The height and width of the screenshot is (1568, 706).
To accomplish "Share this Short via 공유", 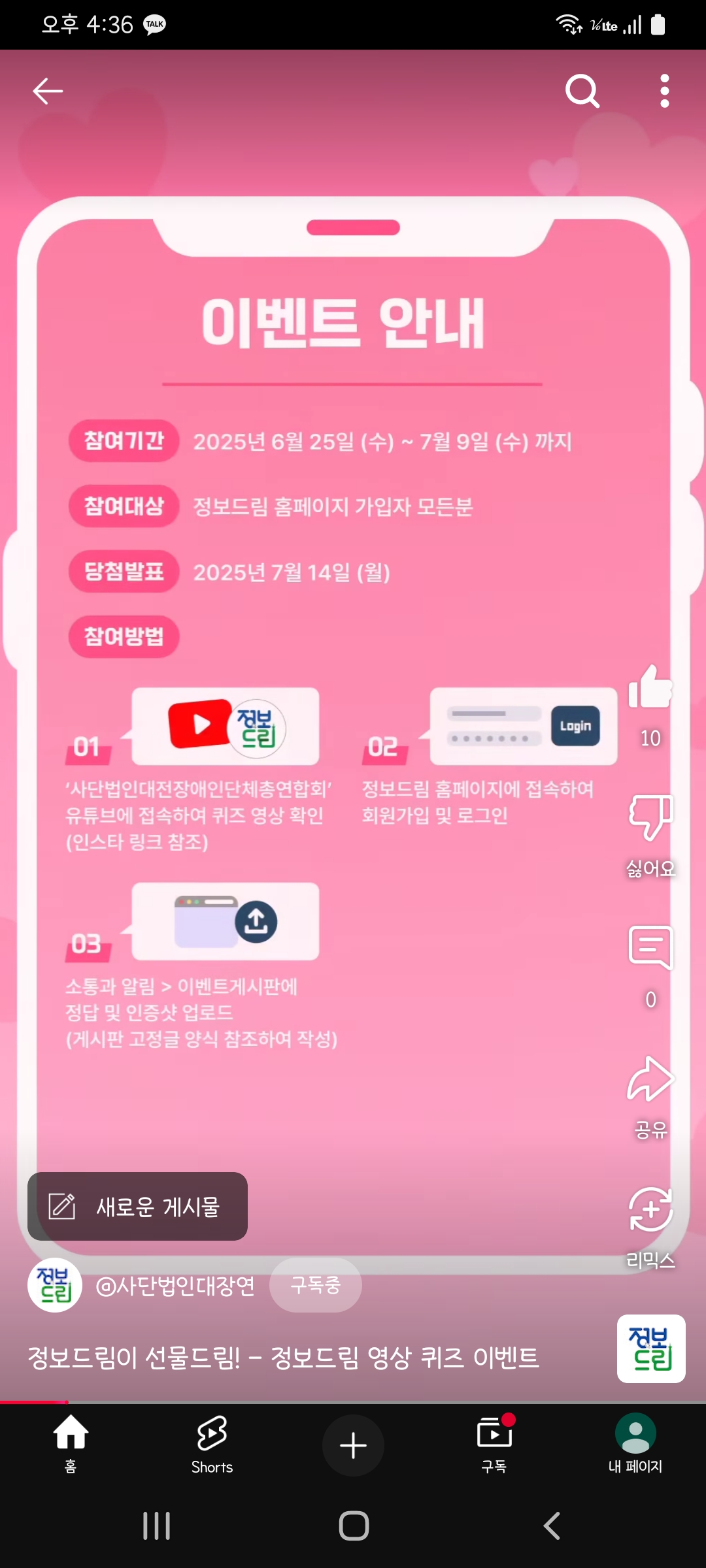I will click(x=650, y=1079).
